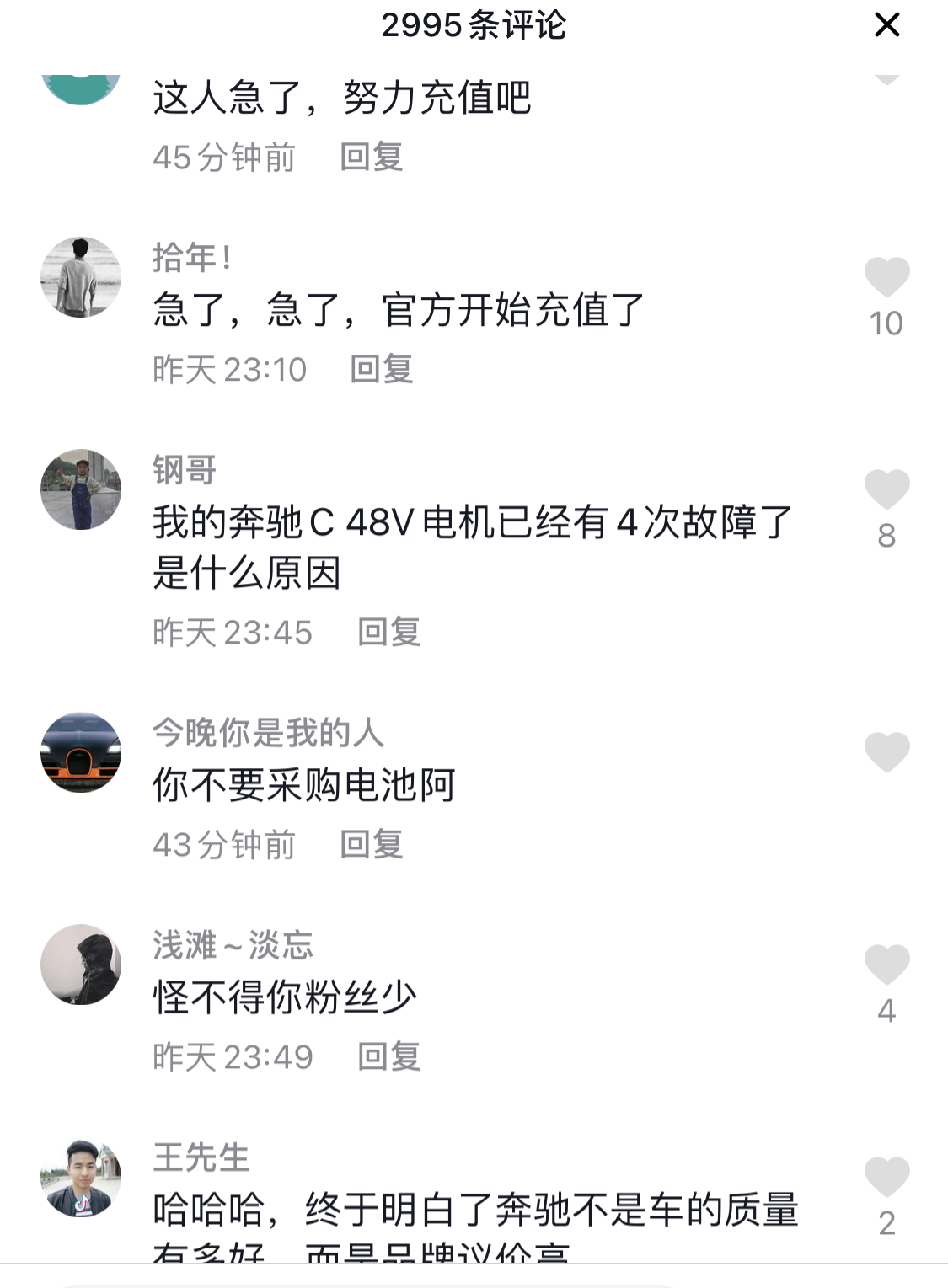Reply to 浅滩~淡忘's comment
Viewport: 948px width, 1288px height.
(x=388, y=1057)
